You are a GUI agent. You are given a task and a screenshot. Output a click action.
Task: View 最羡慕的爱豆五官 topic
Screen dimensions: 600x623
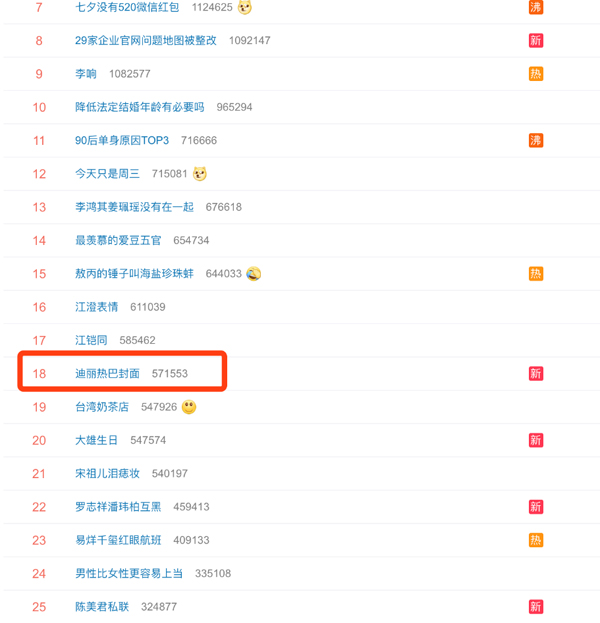pyautogui.click(x=118, y=241)
